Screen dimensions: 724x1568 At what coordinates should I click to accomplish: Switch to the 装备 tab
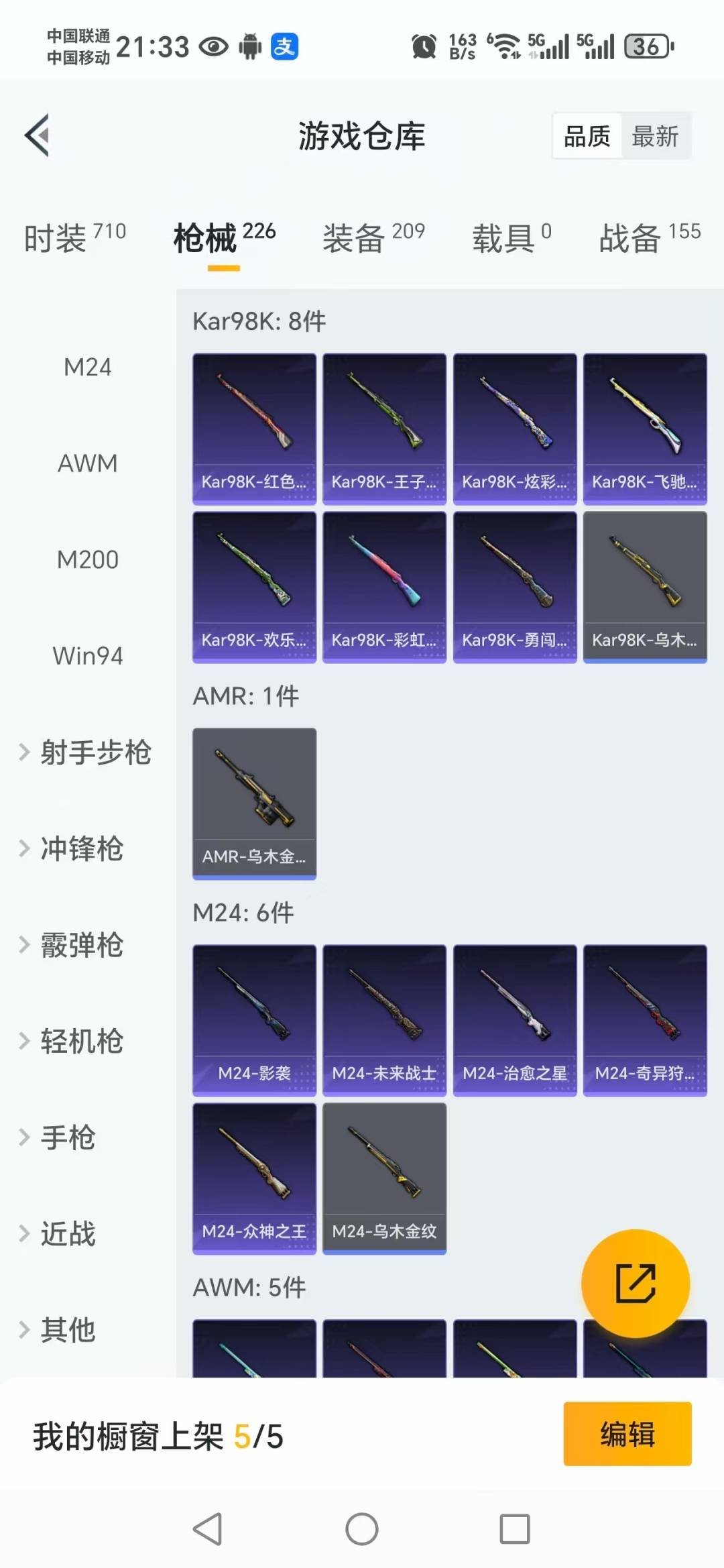point(373,238)
